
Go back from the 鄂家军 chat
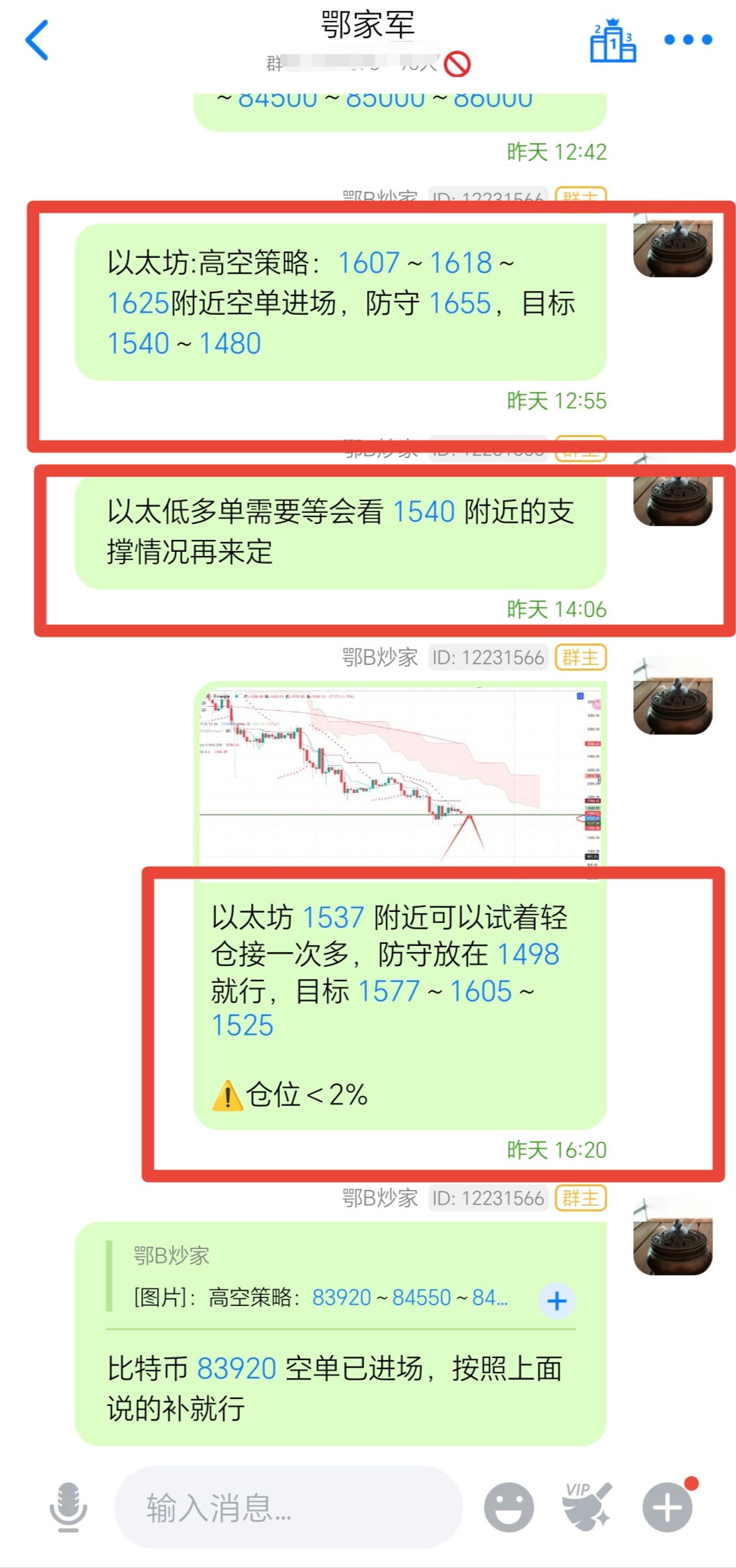pos(37,40)
